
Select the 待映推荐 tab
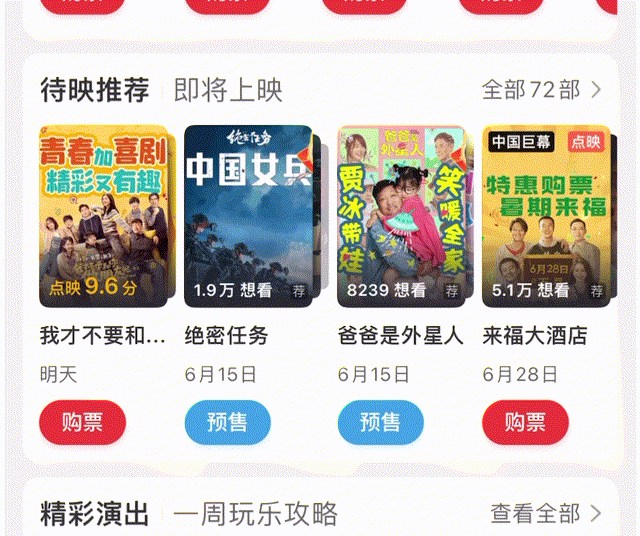94,91
